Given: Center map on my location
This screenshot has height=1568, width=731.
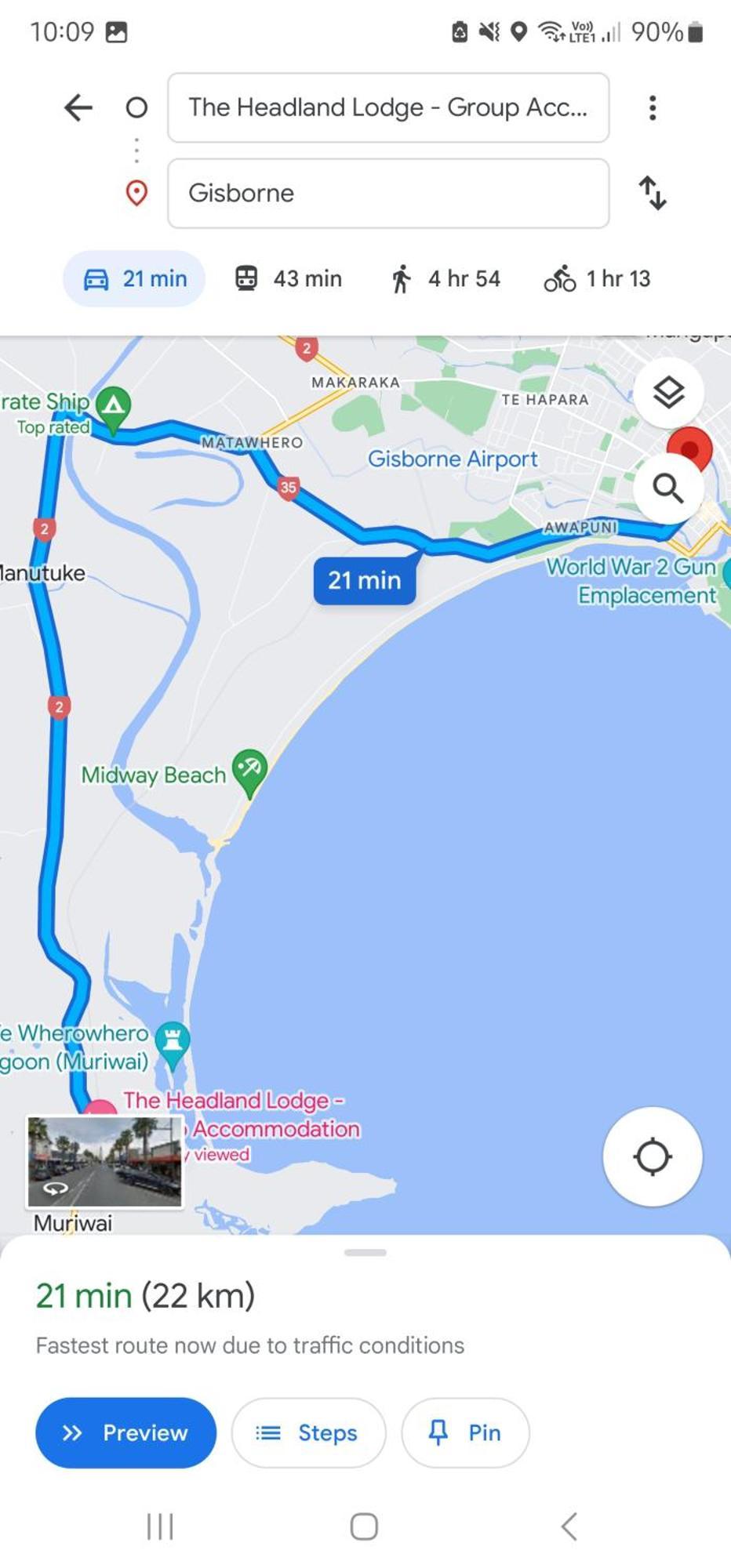Looking at the screenshot, I should pyautogui.click(x=652, y=1156).
